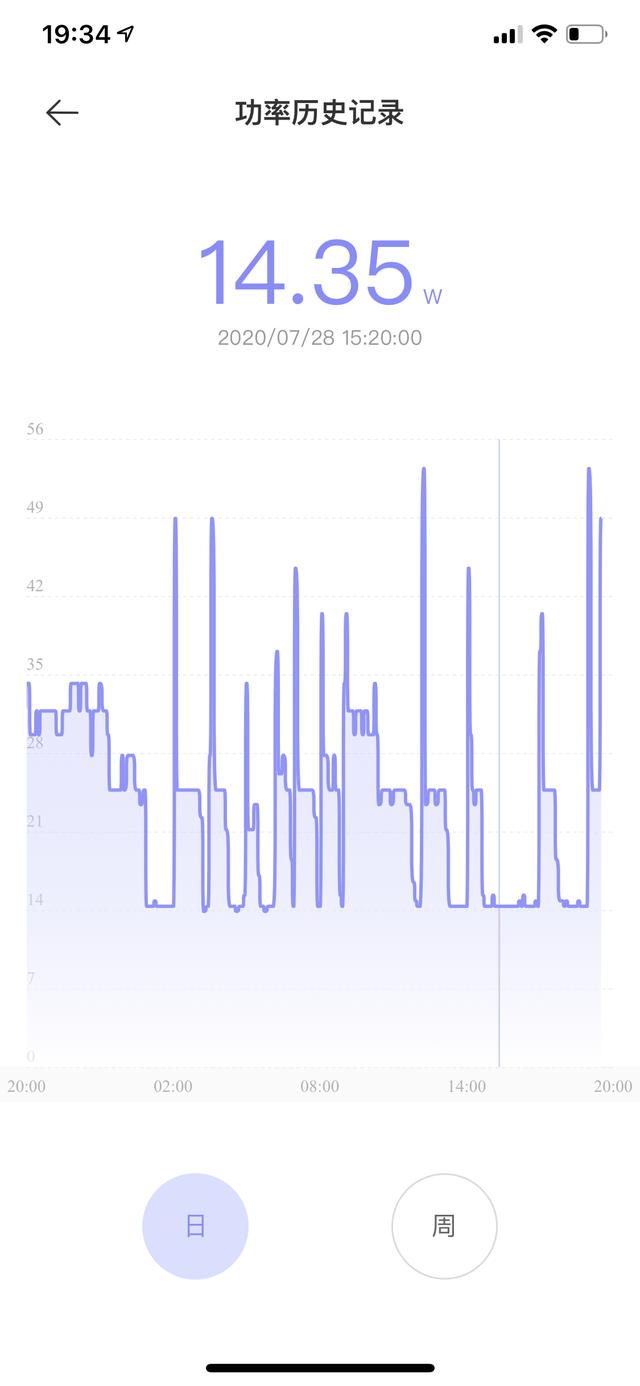640x1386 pixels.
Task: Go back with the arrow icon
Action: (x=62, y=113)
